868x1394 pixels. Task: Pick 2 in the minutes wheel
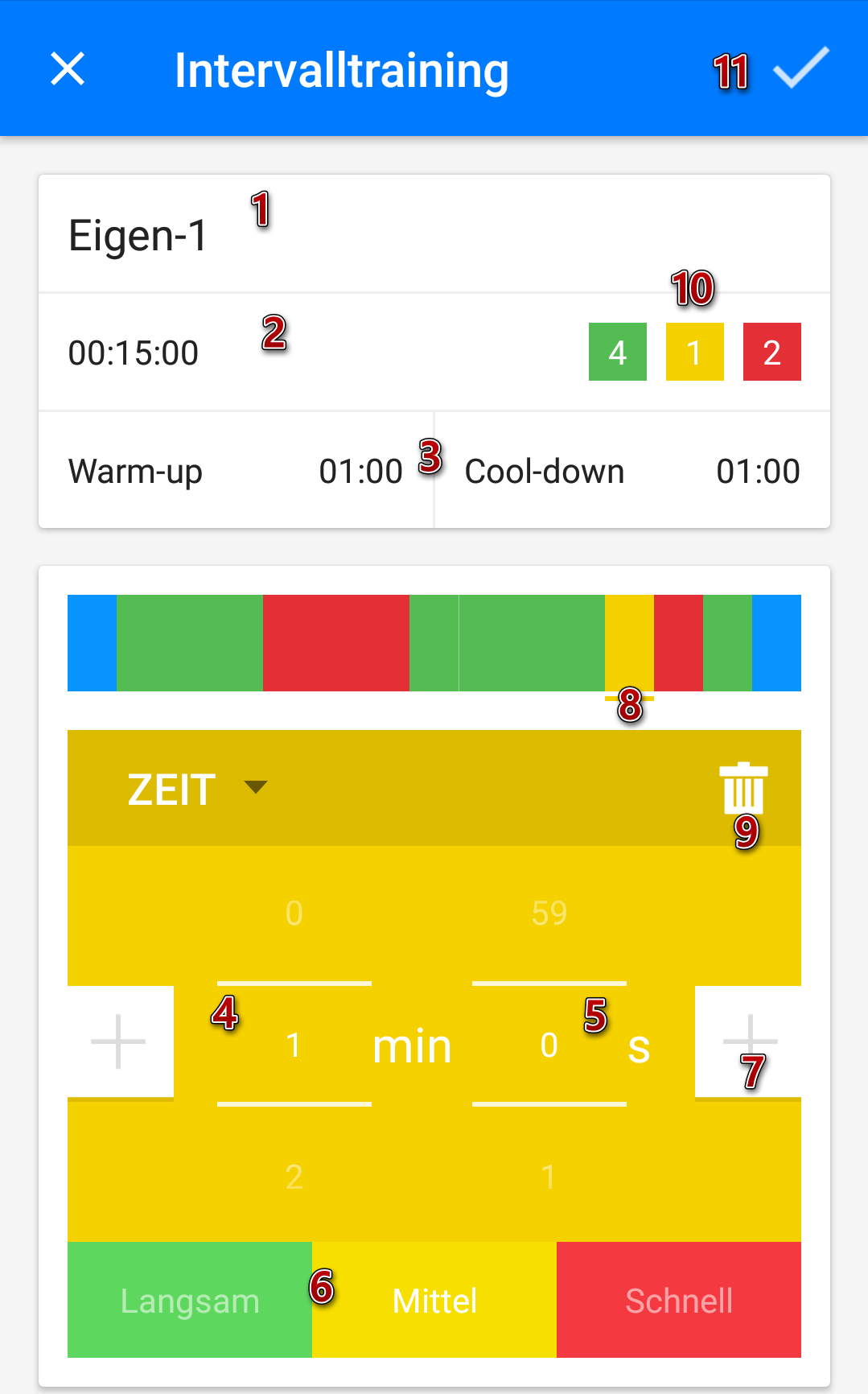(294, 1177)
